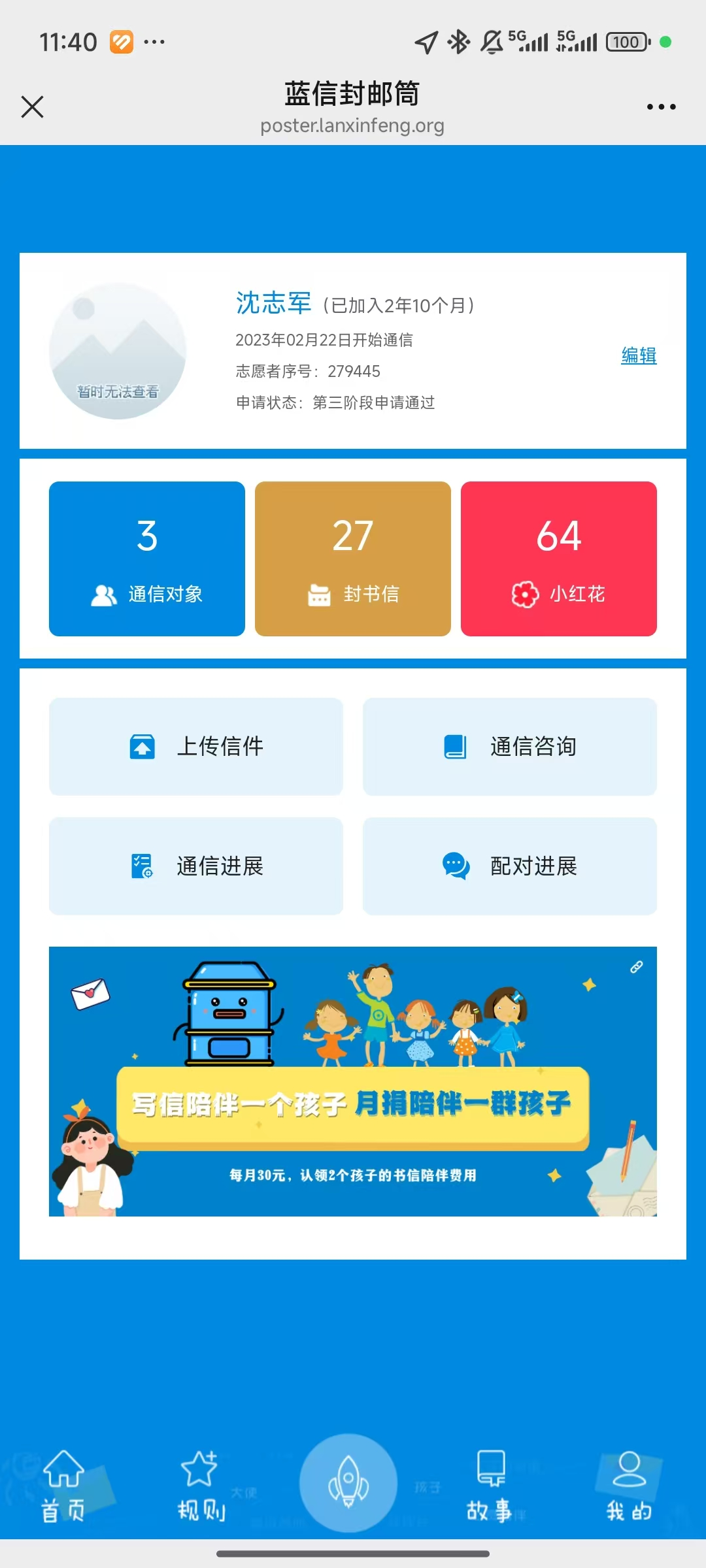
Task: Check 通信进展
Action: point(196,866)
